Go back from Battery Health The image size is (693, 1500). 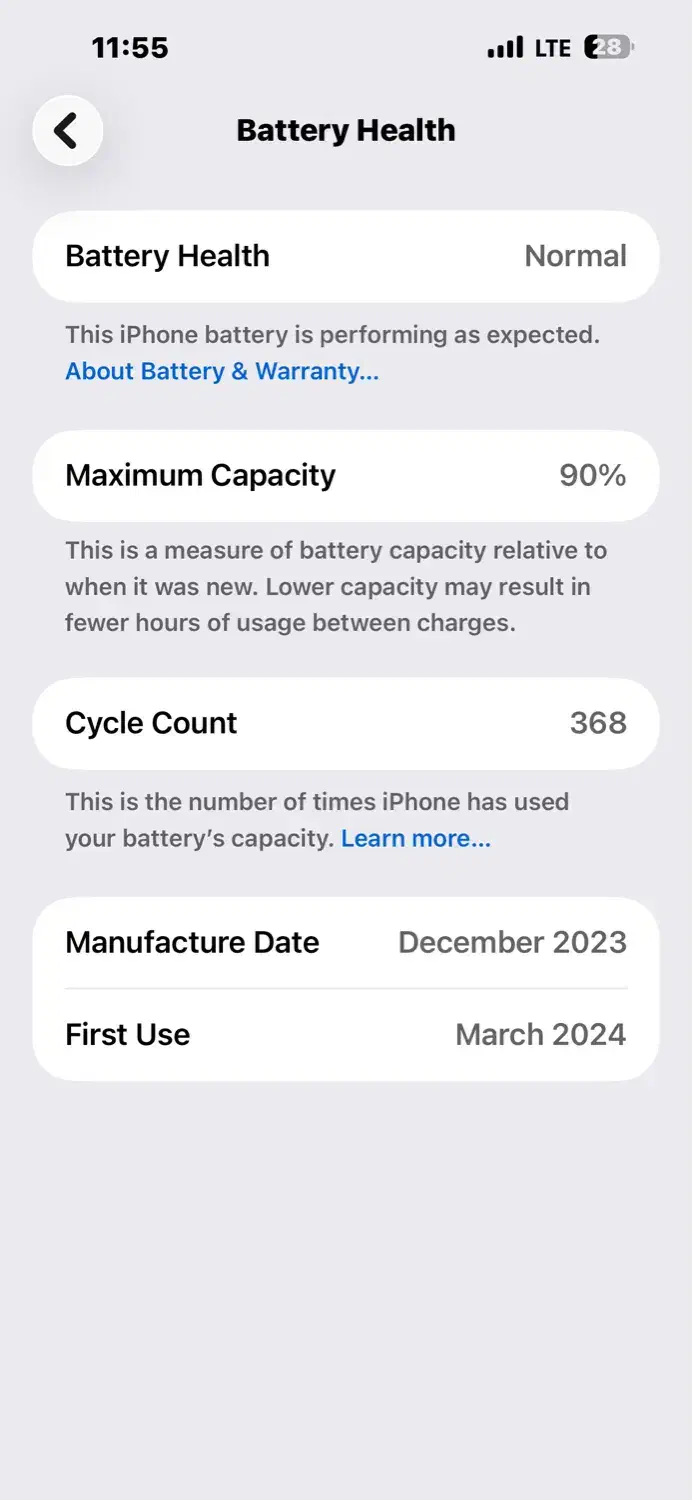(67, 131)
